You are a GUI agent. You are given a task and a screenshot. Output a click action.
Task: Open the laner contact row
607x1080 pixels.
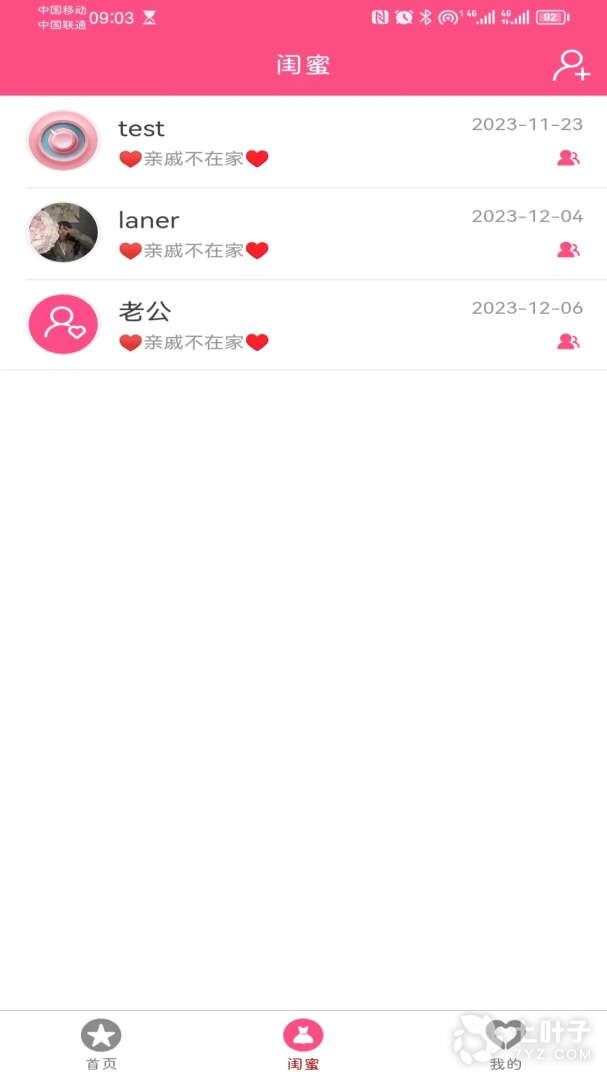point(300,233)
